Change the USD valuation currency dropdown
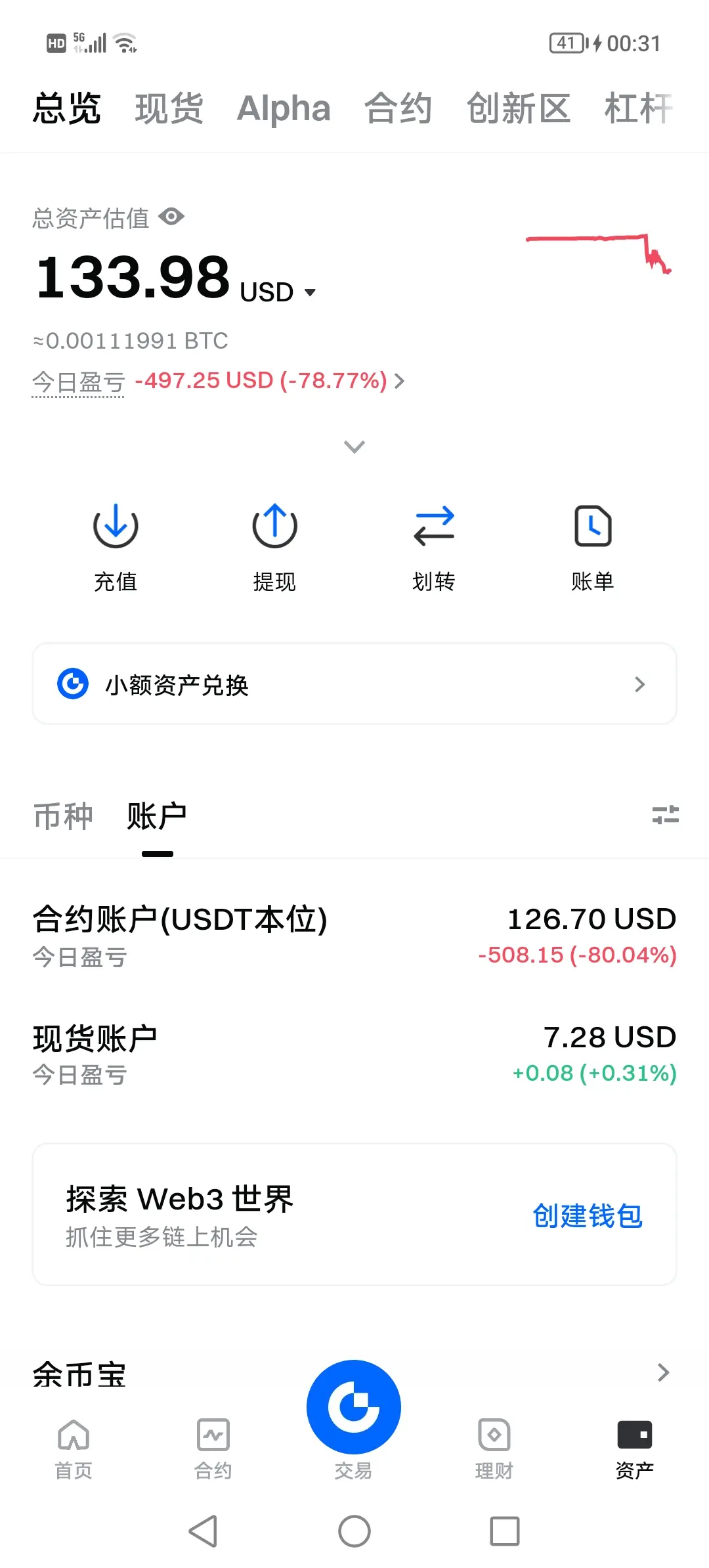Screen dimensions: 709x1568 [x=280, y=292]
